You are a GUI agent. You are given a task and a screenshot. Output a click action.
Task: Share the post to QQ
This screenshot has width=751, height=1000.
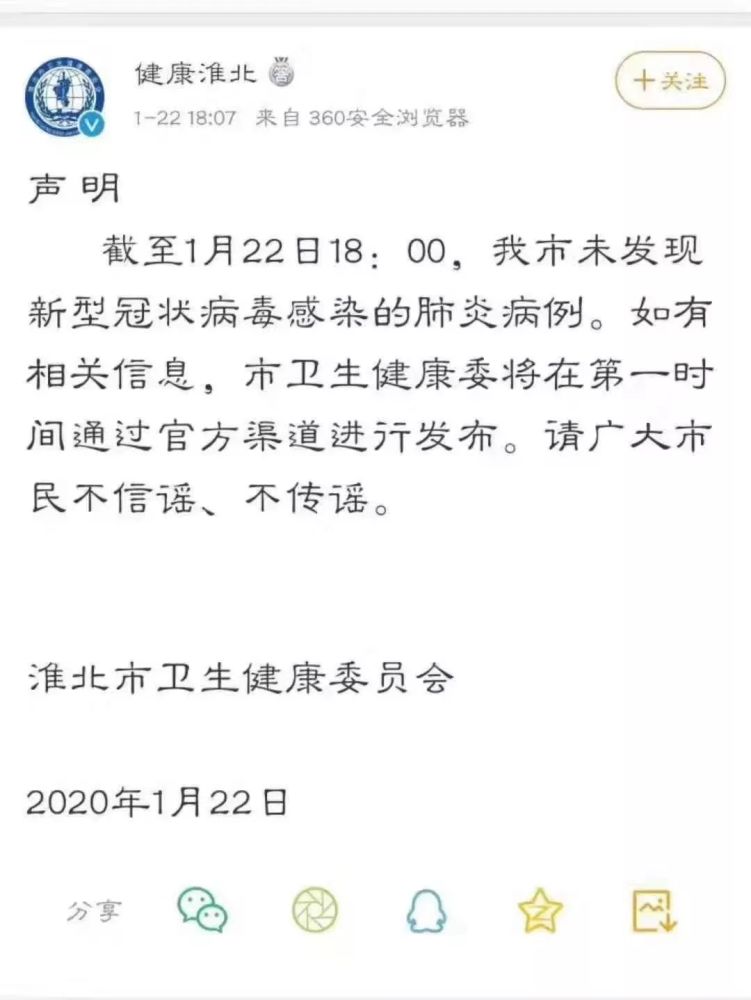[x=427, y=910]
